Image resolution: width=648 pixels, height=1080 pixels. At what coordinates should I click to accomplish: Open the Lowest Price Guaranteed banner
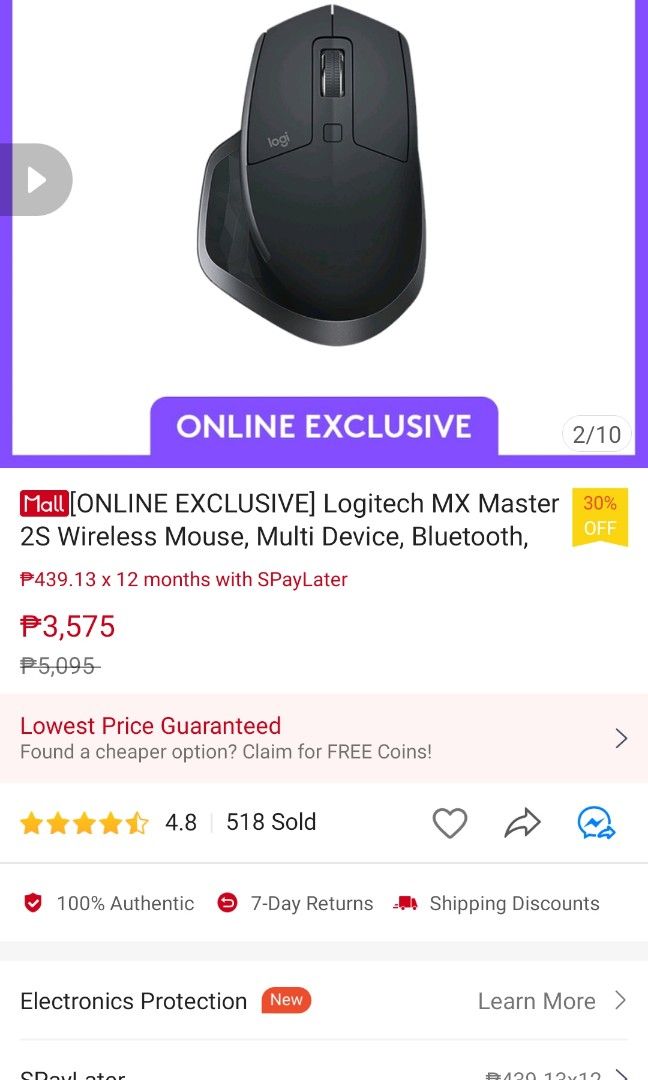[x=323, y=738]
